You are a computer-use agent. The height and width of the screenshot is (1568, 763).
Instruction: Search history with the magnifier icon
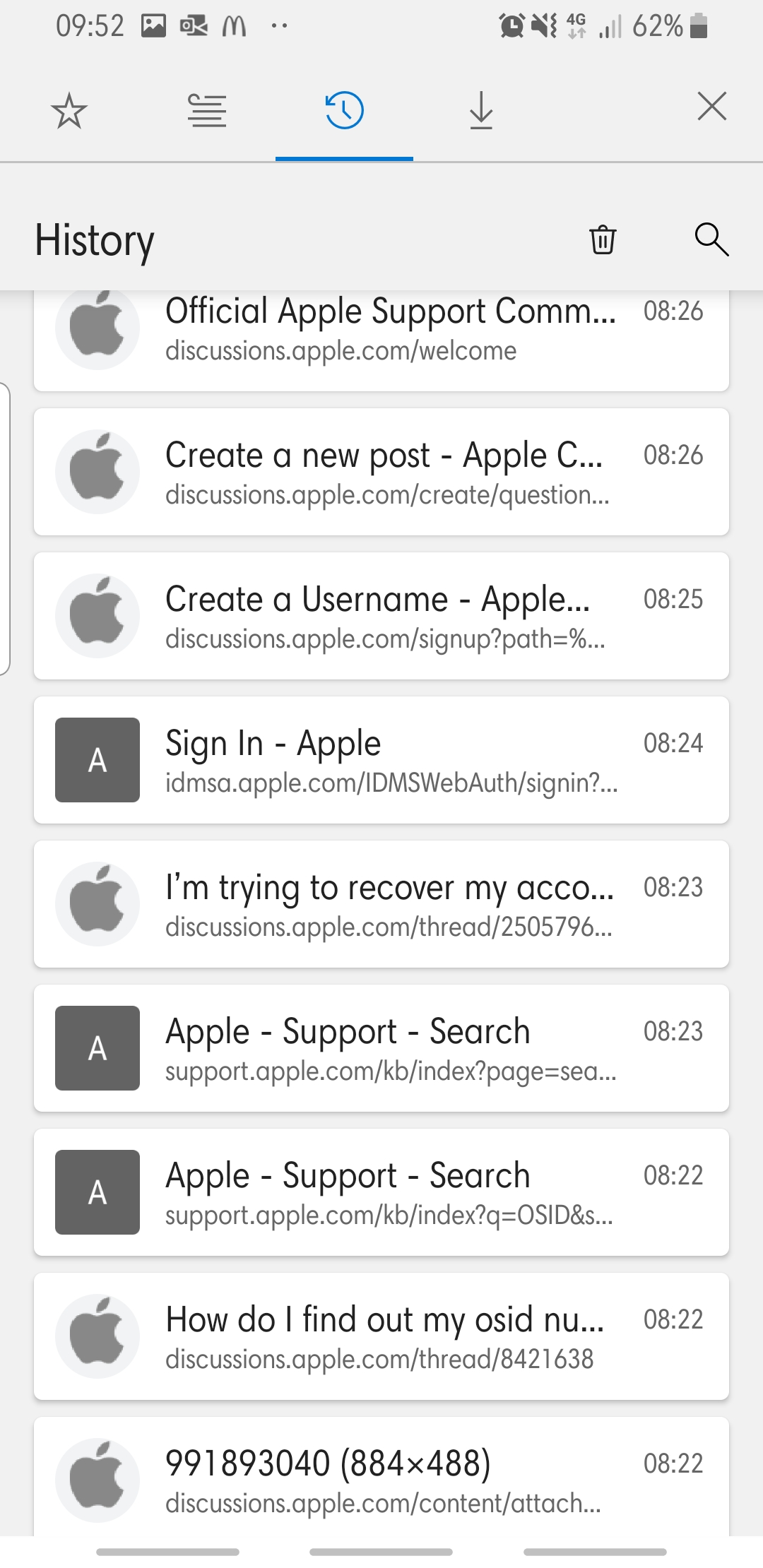coord(711,239)
